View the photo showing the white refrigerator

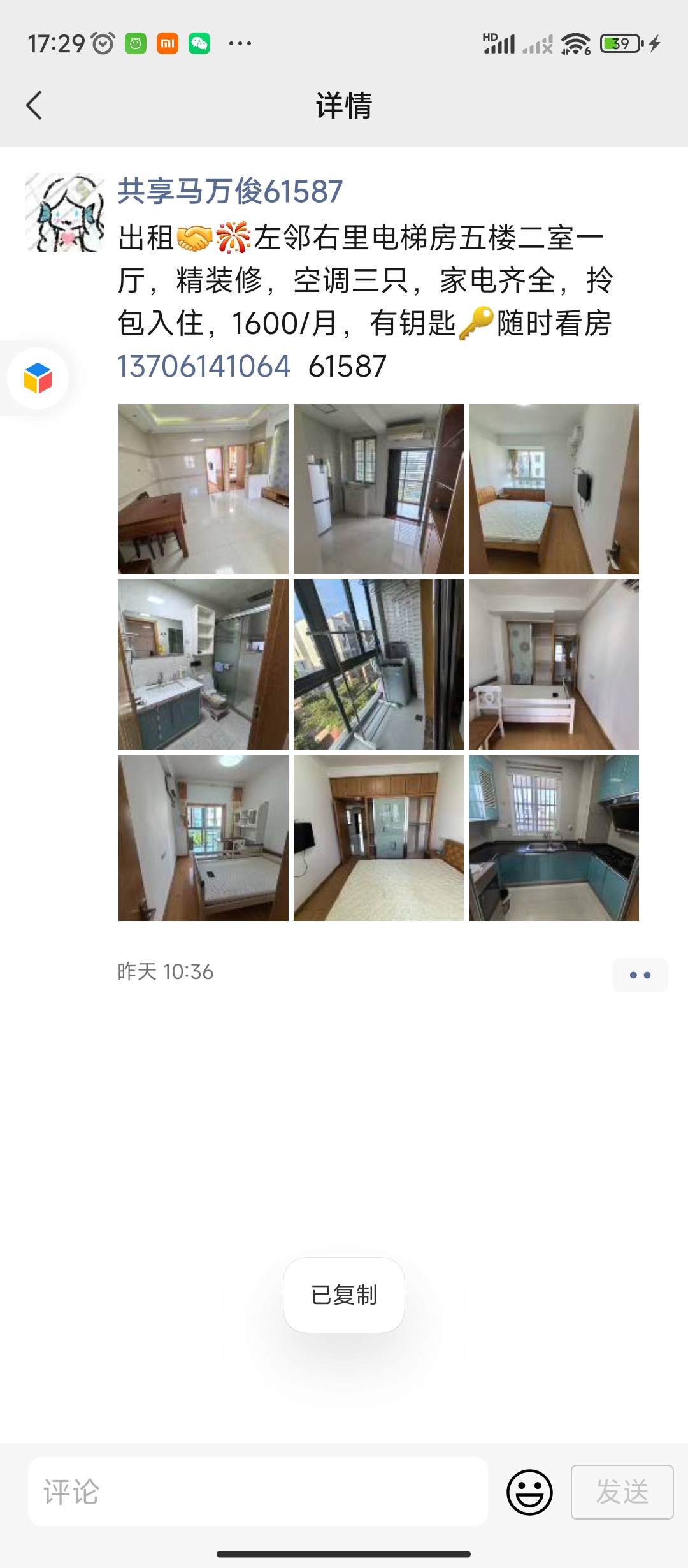click(378, 489)
